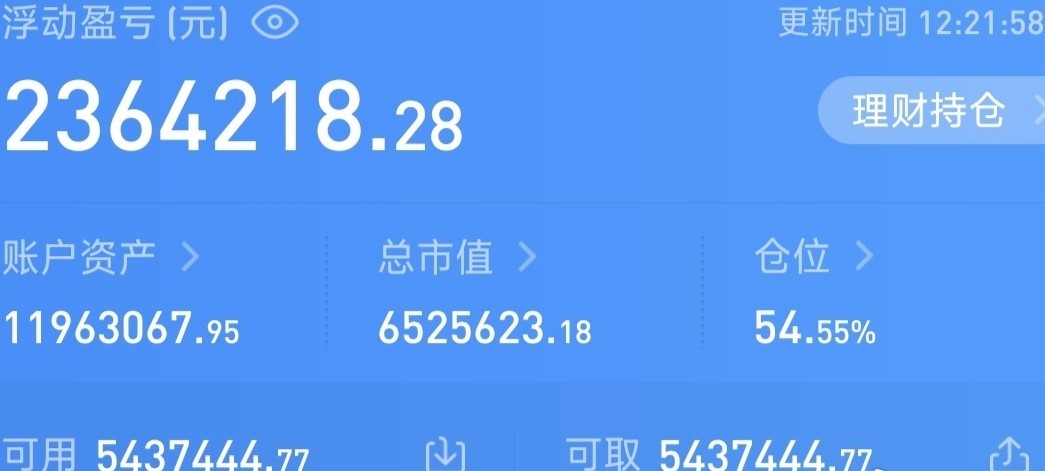Screen dimensions: 1045x471
Task: Open 账户资产 account assets details
Action: [100, 258]
